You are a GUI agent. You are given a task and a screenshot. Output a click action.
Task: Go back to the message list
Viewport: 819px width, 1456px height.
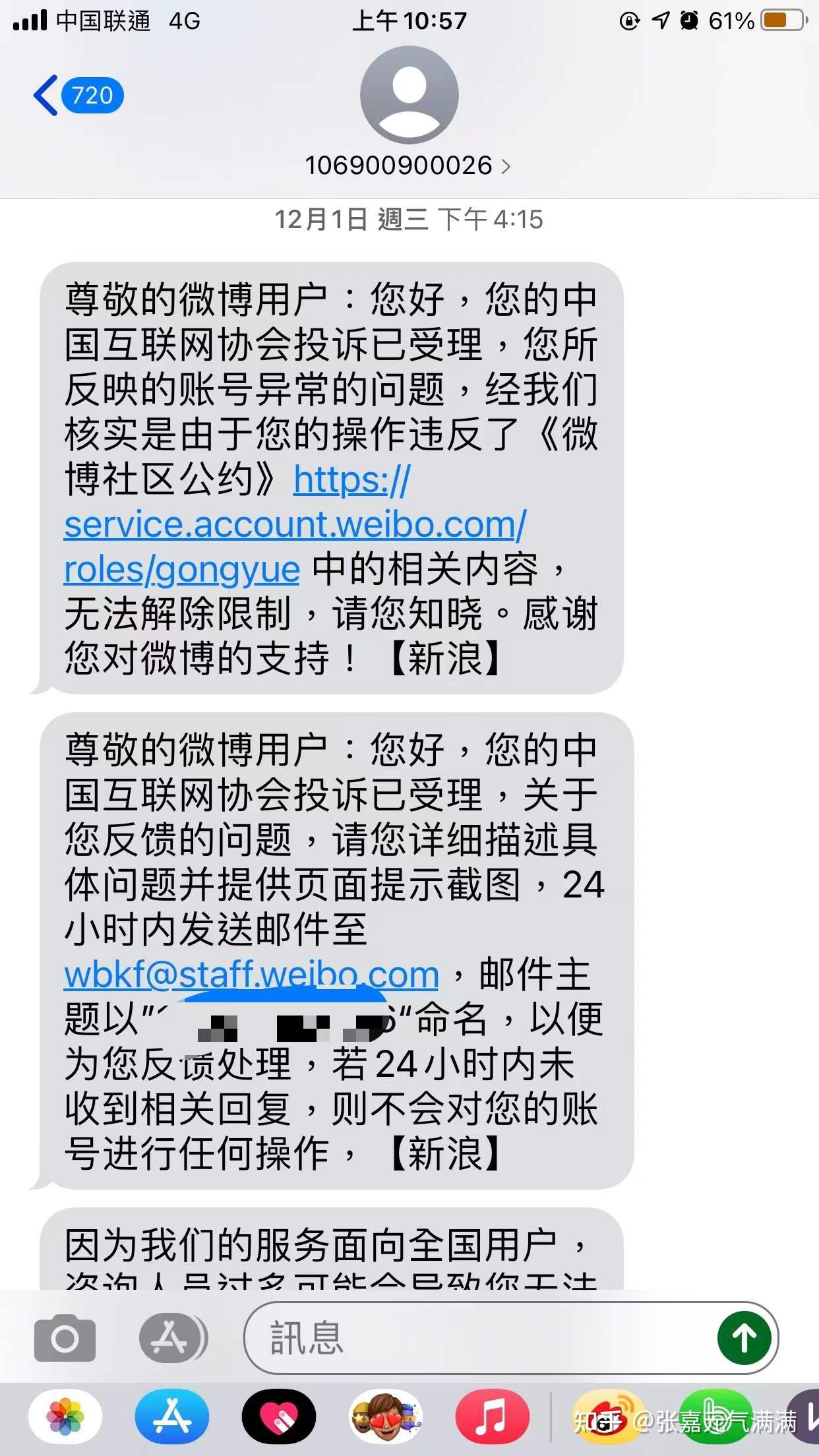click(76, 96)
